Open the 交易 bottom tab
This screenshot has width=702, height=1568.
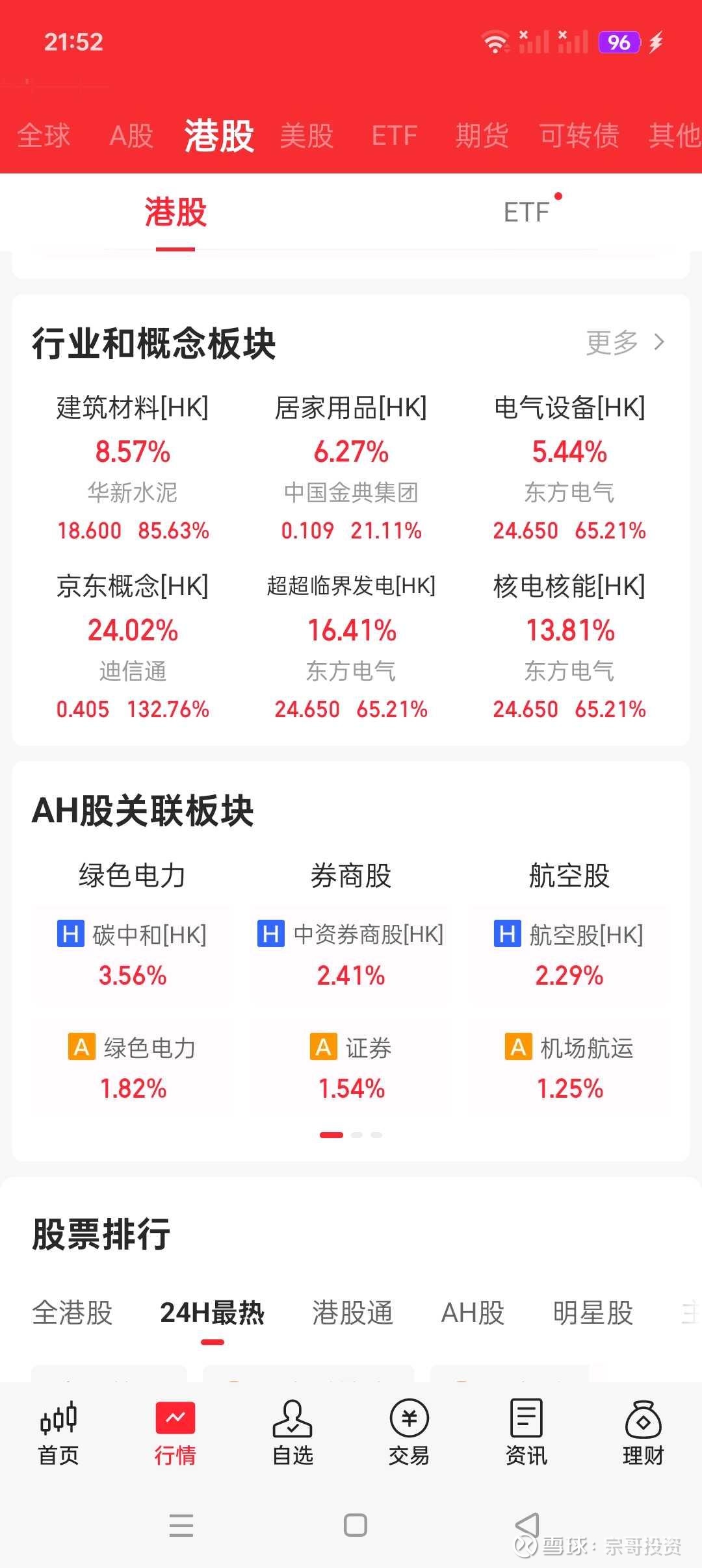409,1433
